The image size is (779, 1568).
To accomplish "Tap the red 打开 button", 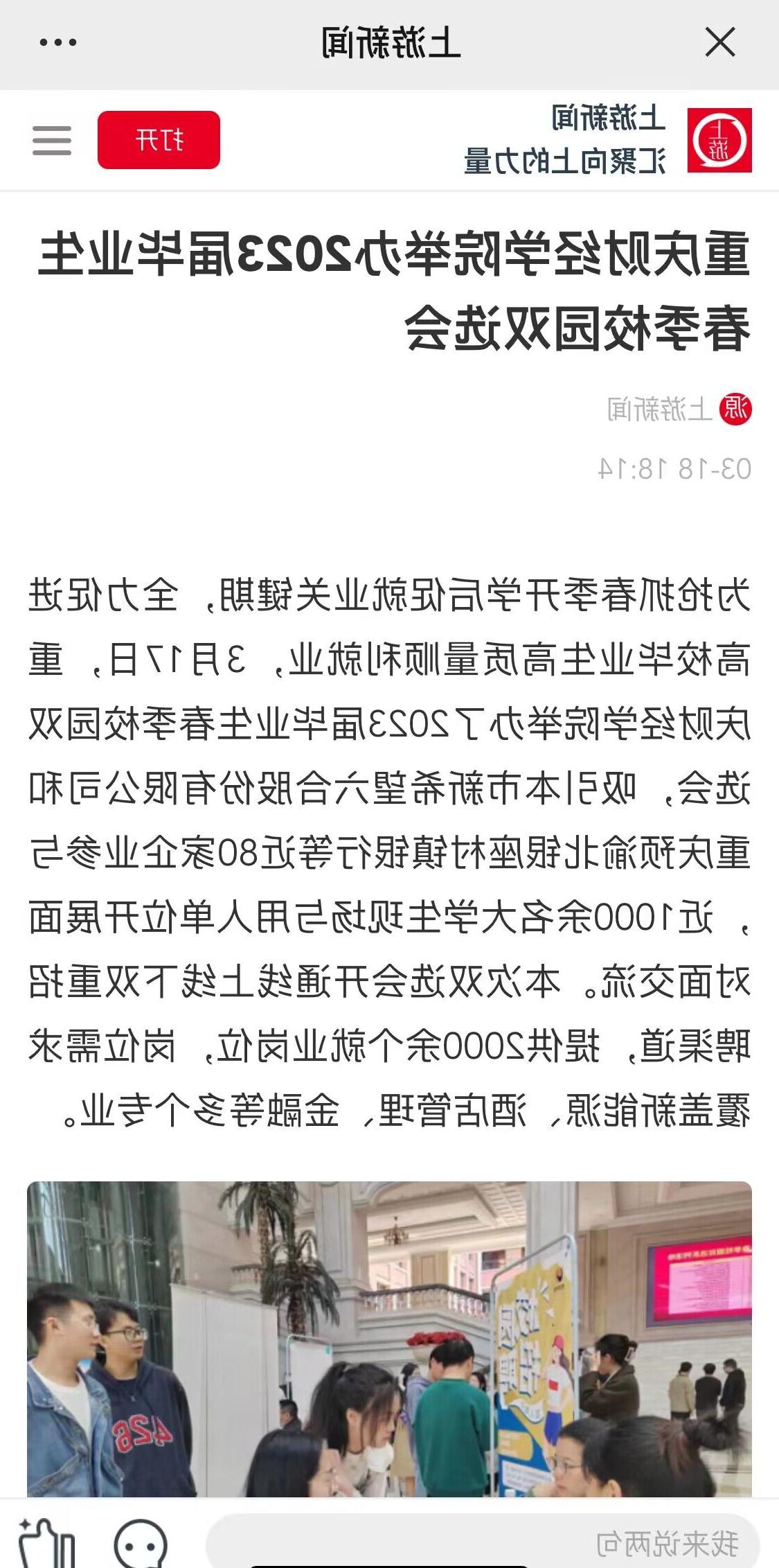I will pyautogui.click(x=159, y=140).
